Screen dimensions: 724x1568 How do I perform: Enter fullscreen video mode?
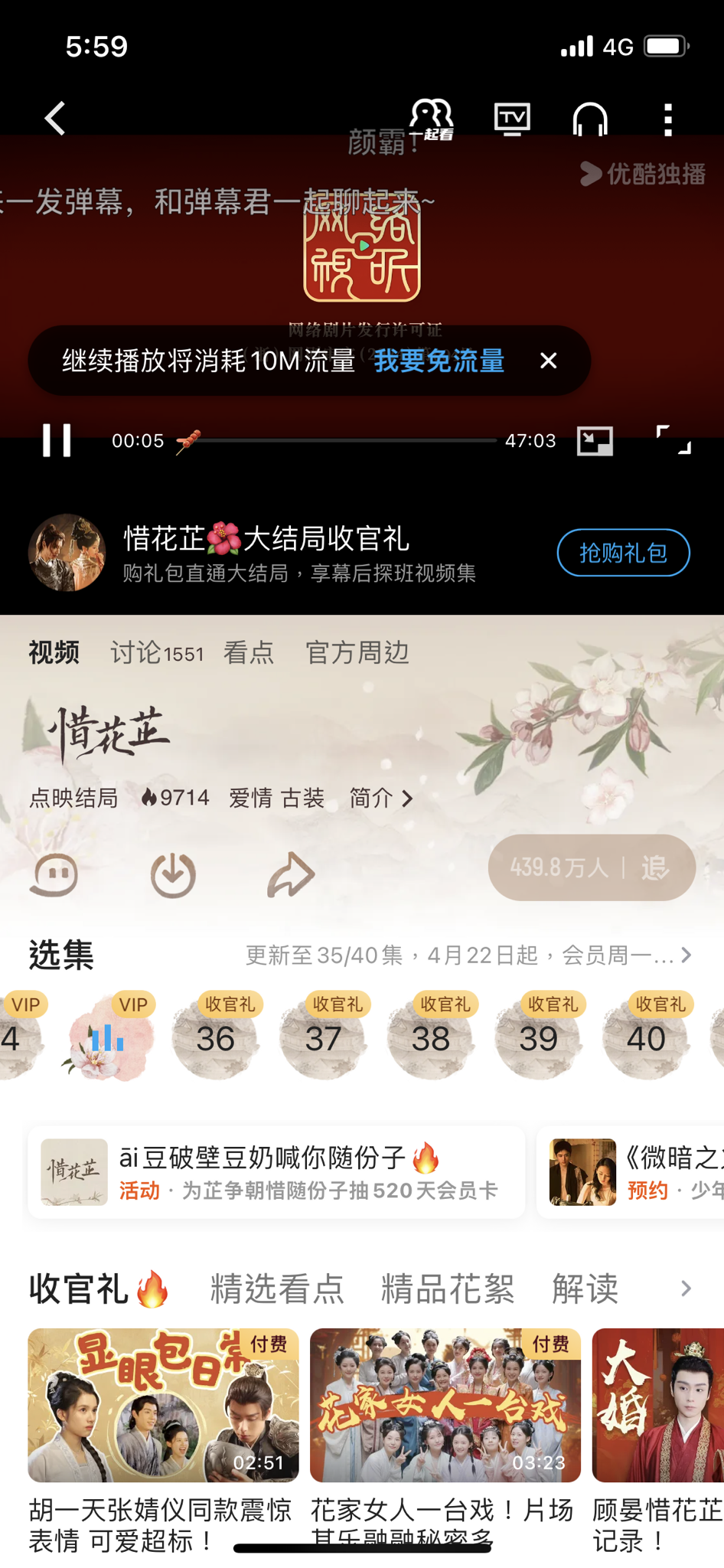(673, 440)
